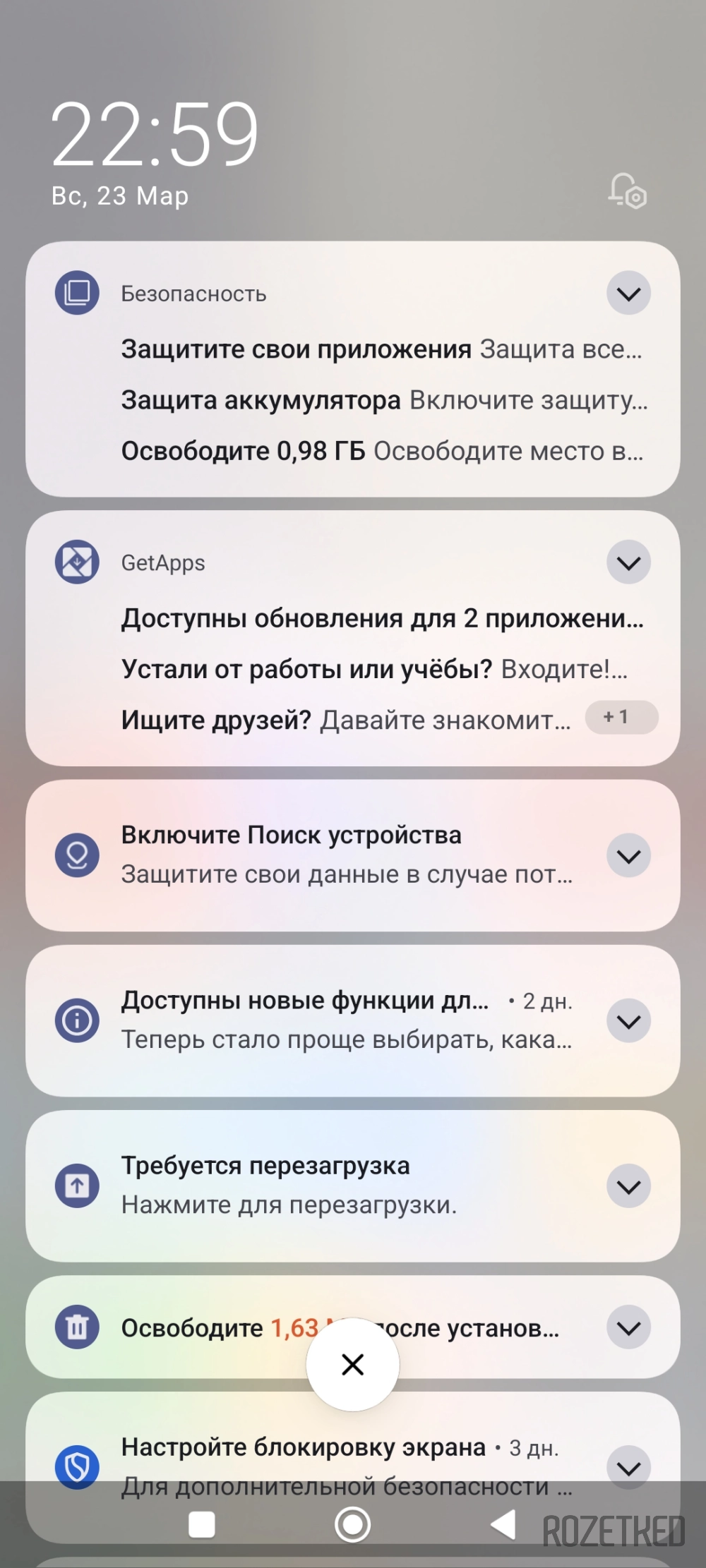706x1568 pixels.
Task: Expand the Безопасность notification group
Action: point(628,293)
